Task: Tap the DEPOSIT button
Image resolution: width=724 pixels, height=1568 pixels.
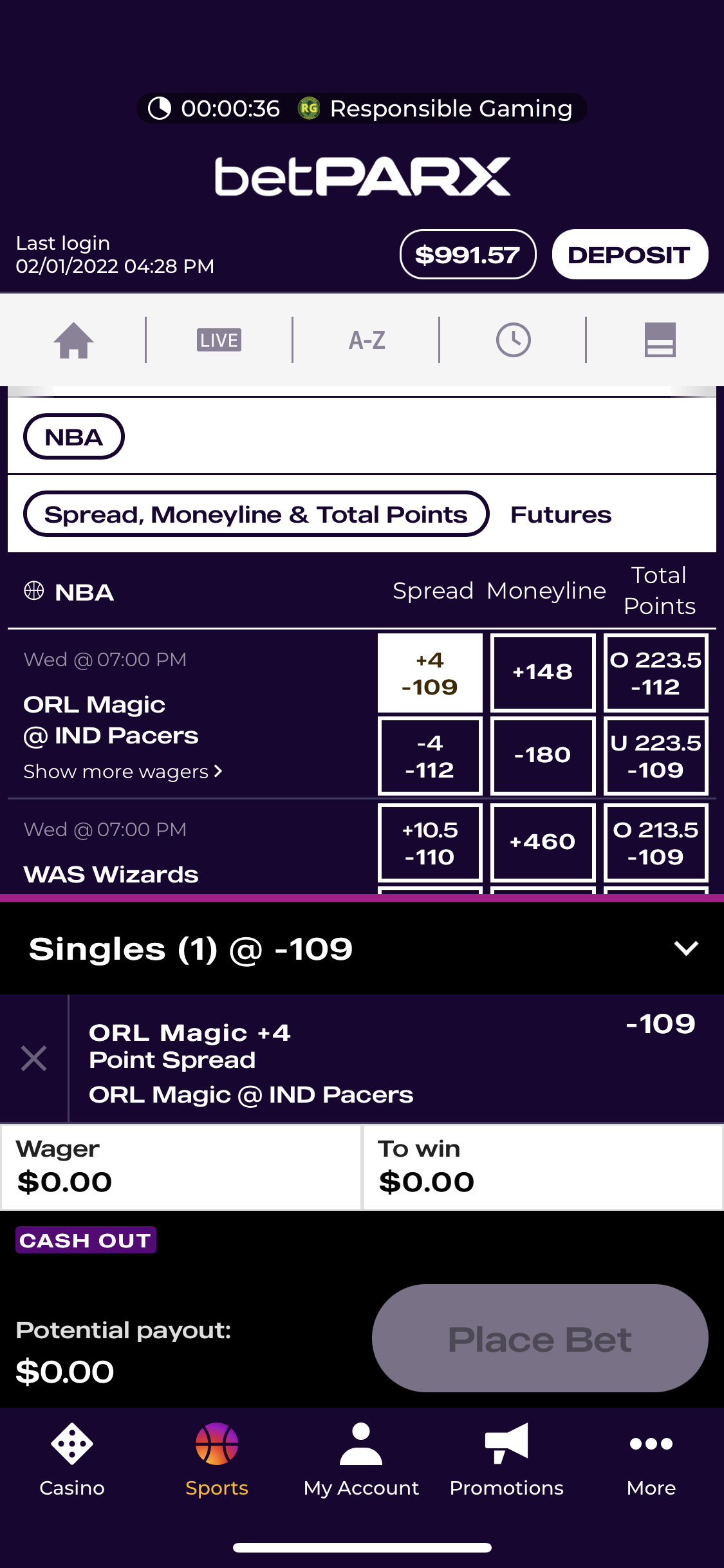Action: pyautogui.click(x=630, y=254)
